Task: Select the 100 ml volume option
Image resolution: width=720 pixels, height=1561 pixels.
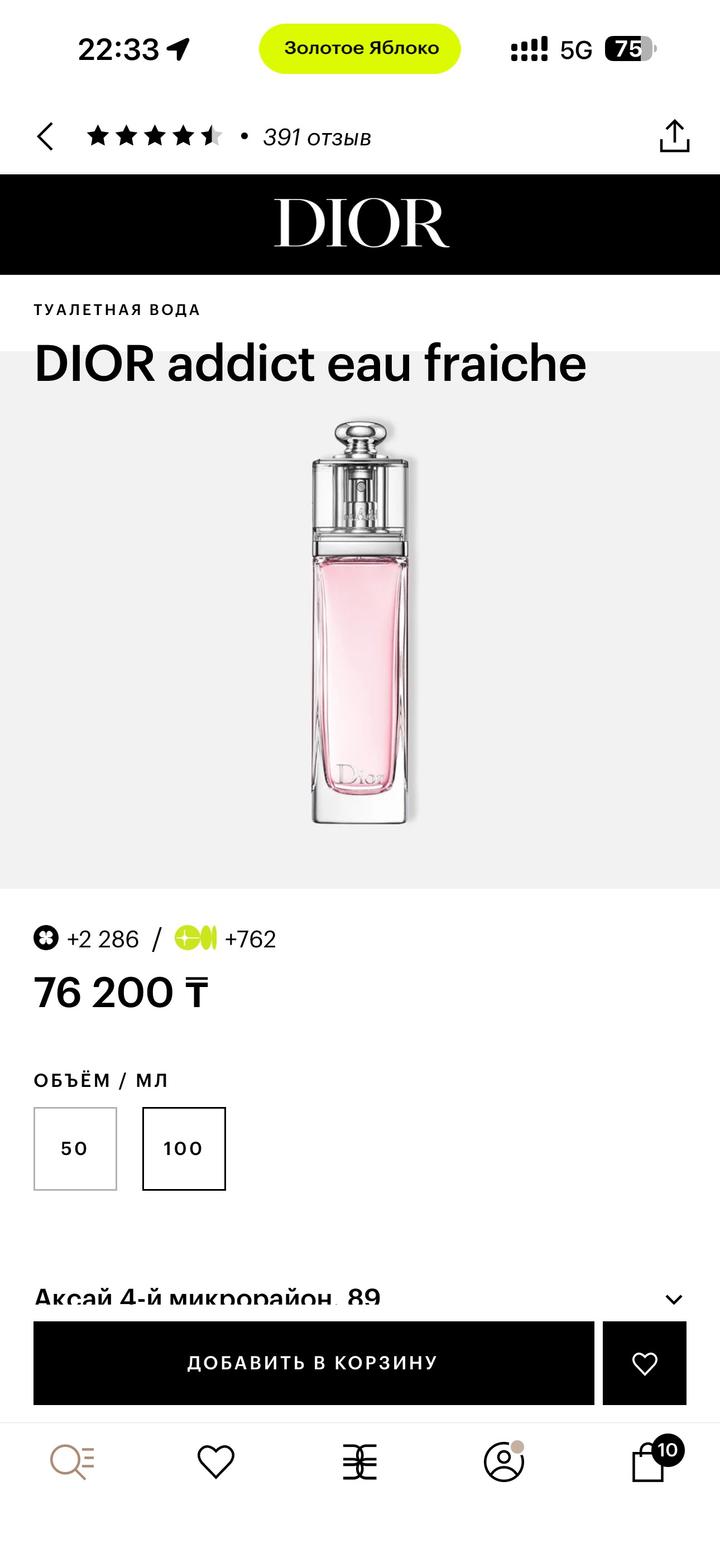Action: [x=183, y=1148]
